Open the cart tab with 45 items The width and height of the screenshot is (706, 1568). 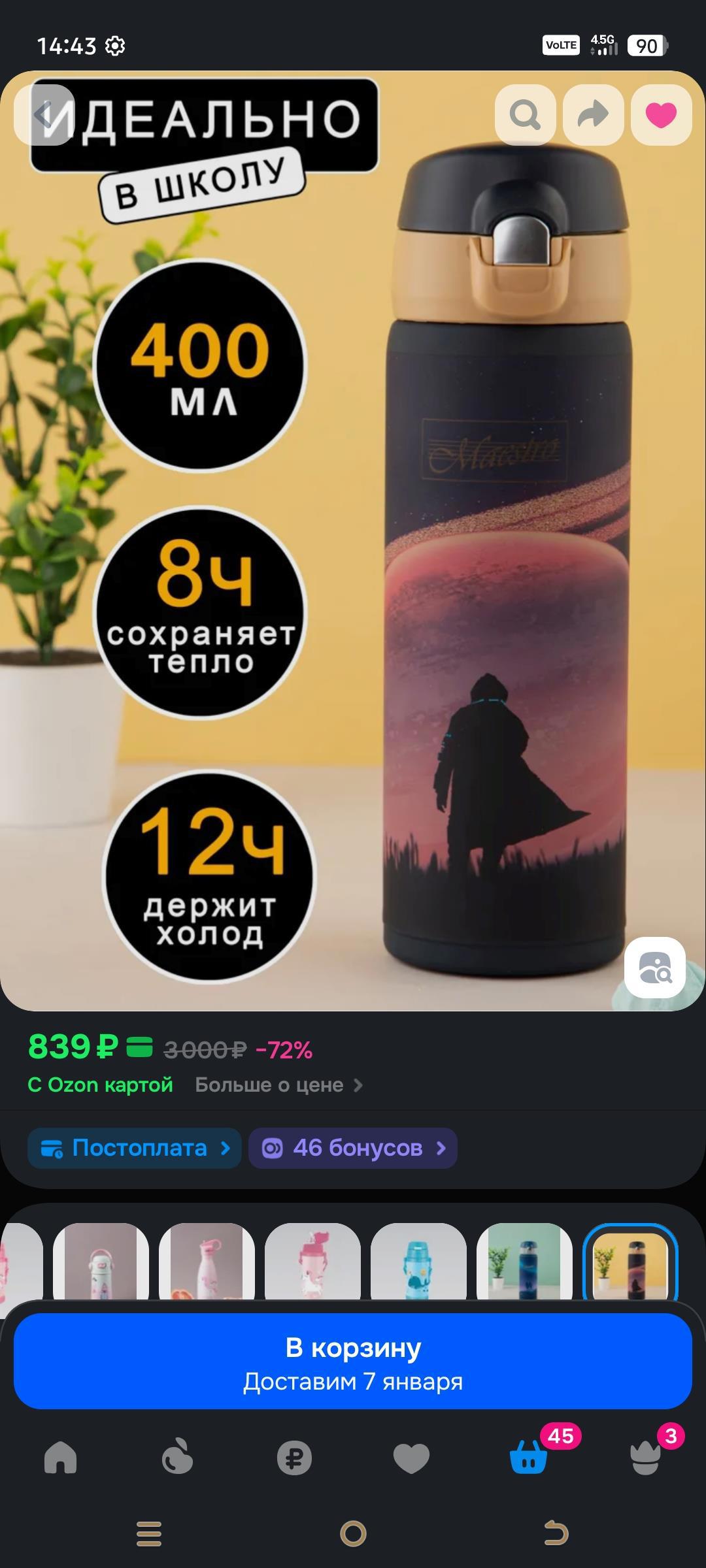coord(528,1458)
